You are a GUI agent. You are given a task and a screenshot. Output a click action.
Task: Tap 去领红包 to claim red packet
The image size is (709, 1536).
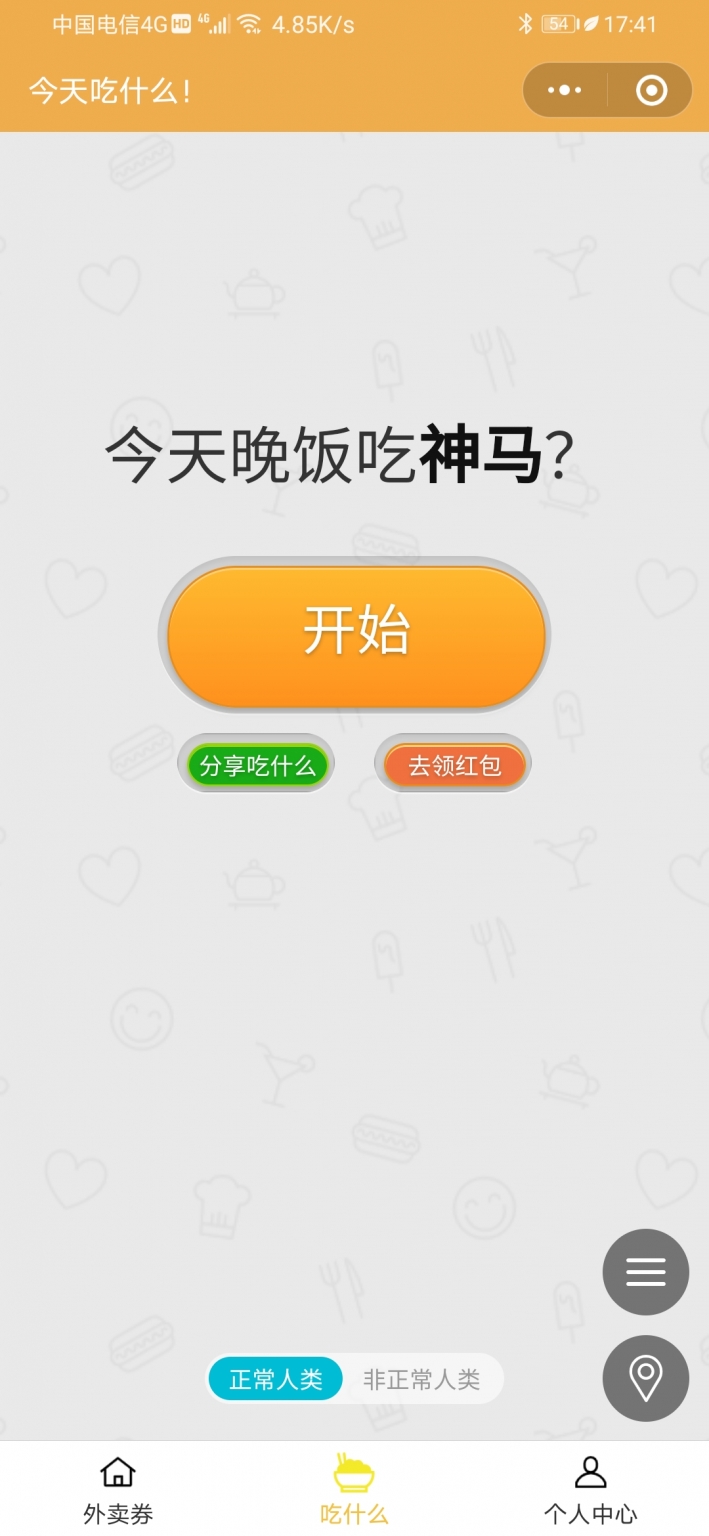[x=454, y=766]
